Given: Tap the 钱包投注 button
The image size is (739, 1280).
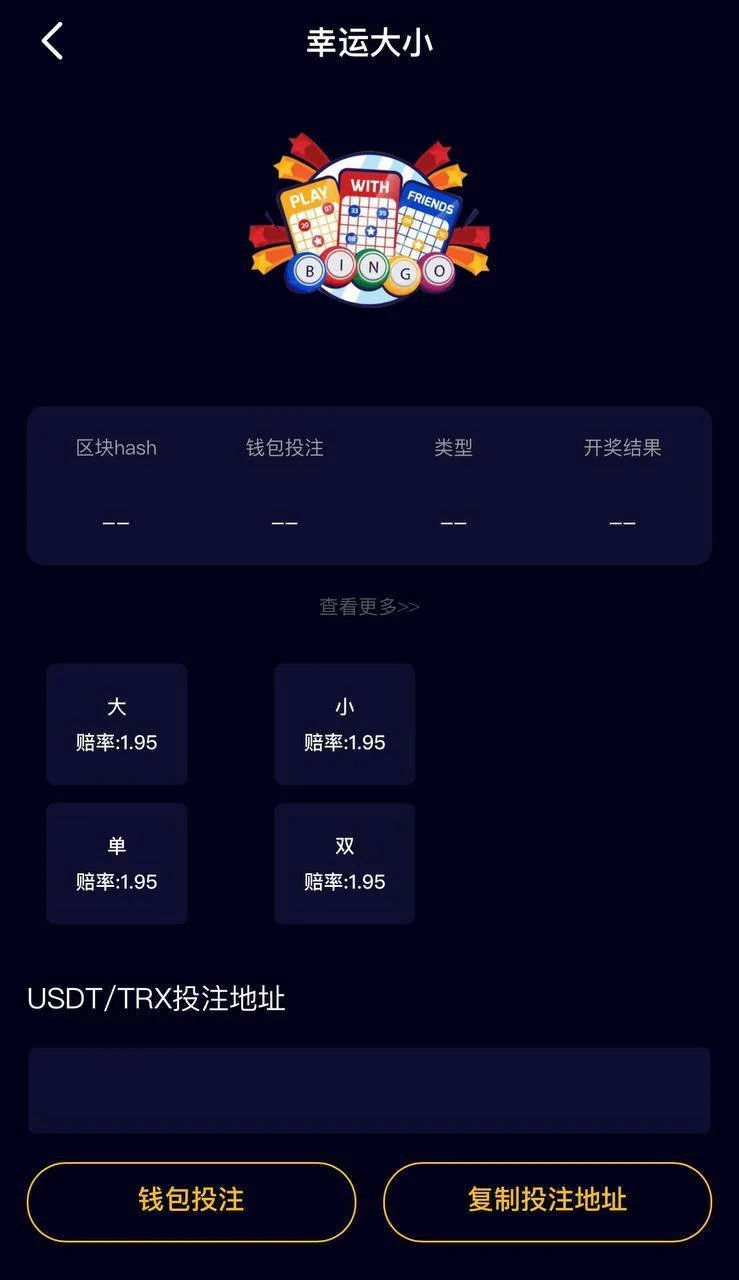Looking at the screenshot, I should pyautogui.click(x=191, y=1201).
